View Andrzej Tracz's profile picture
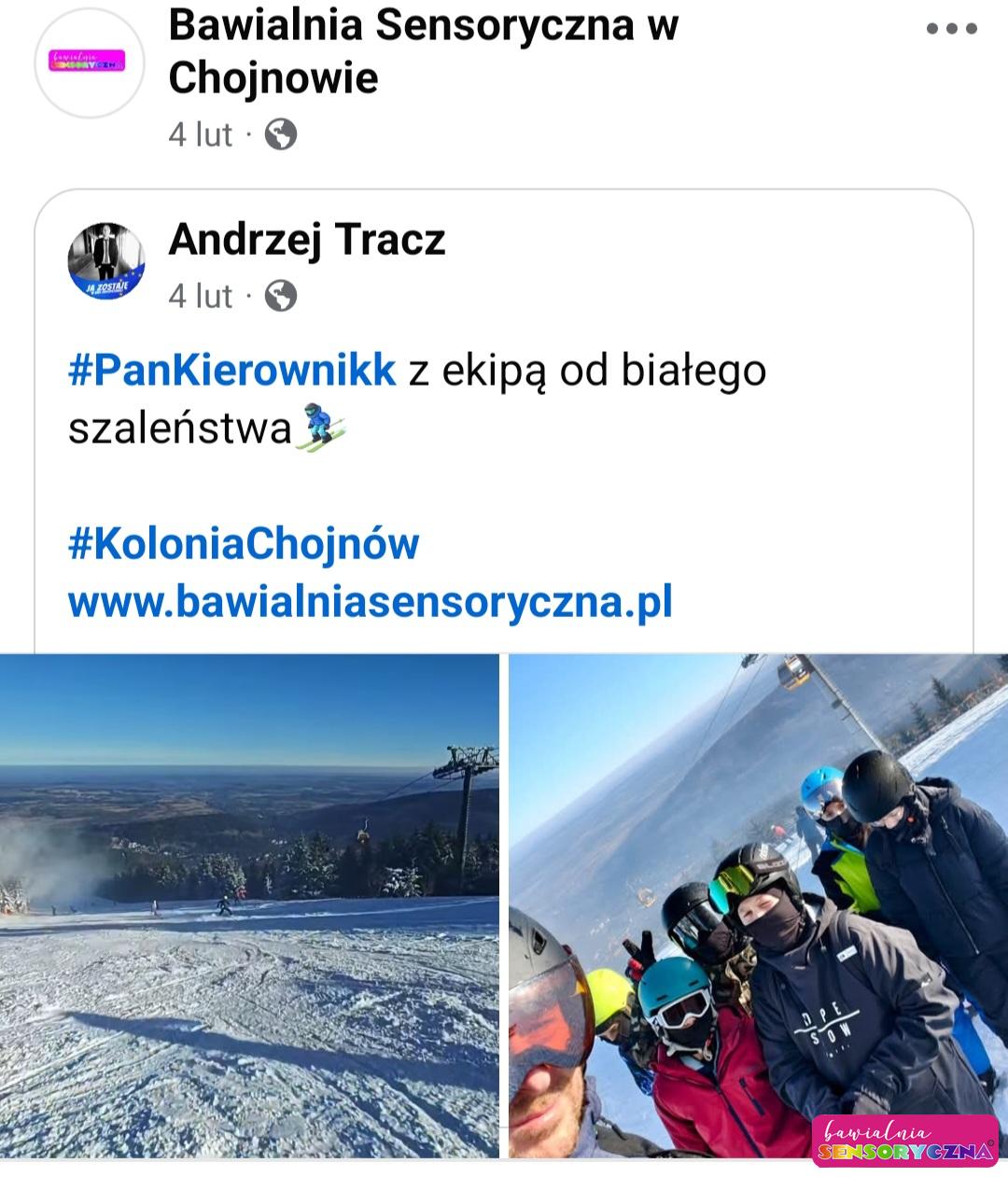The image size is (1008, 1177). click(106, 260)
